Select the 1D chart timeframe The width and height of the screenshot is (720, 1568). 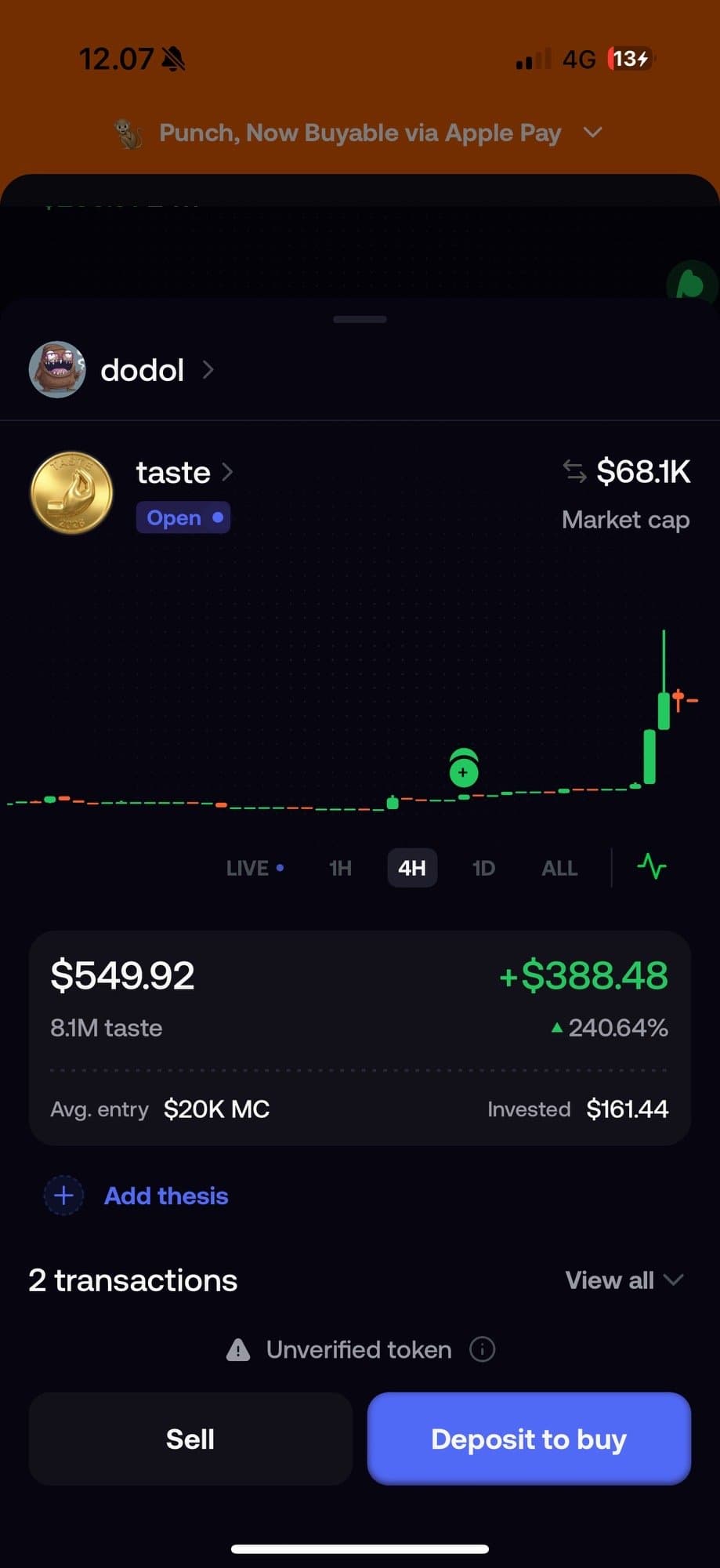tap(483, 868)
